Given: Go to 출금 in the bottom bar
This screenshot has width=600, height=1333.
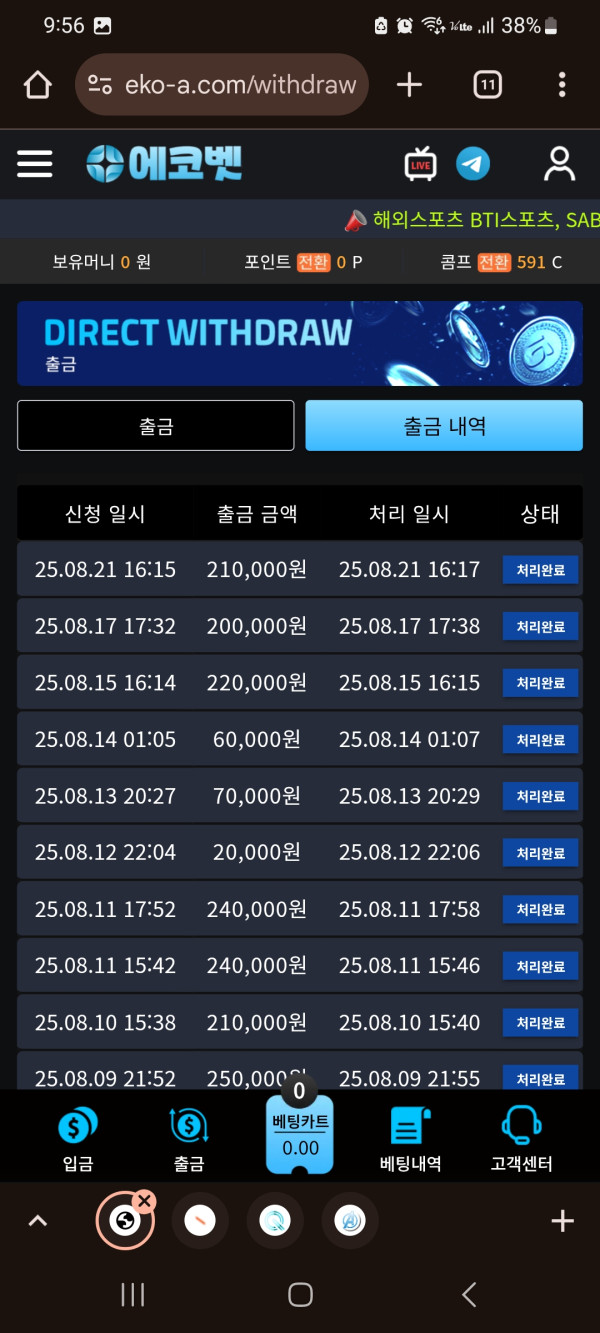Looking at the screenshot, I should [x=188, y=1139].
